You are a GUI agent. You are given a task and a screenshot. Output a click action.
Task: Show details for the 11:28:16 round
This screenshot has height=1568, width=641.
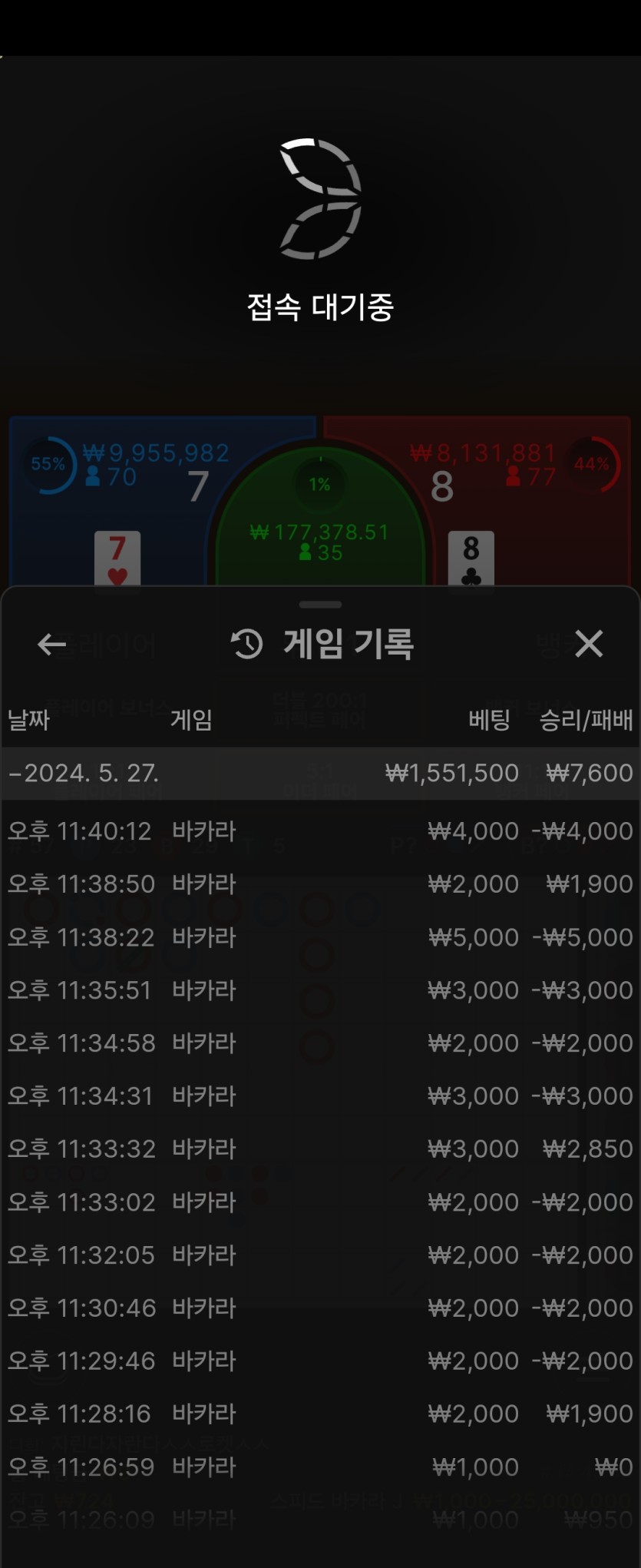point(320,1414)
